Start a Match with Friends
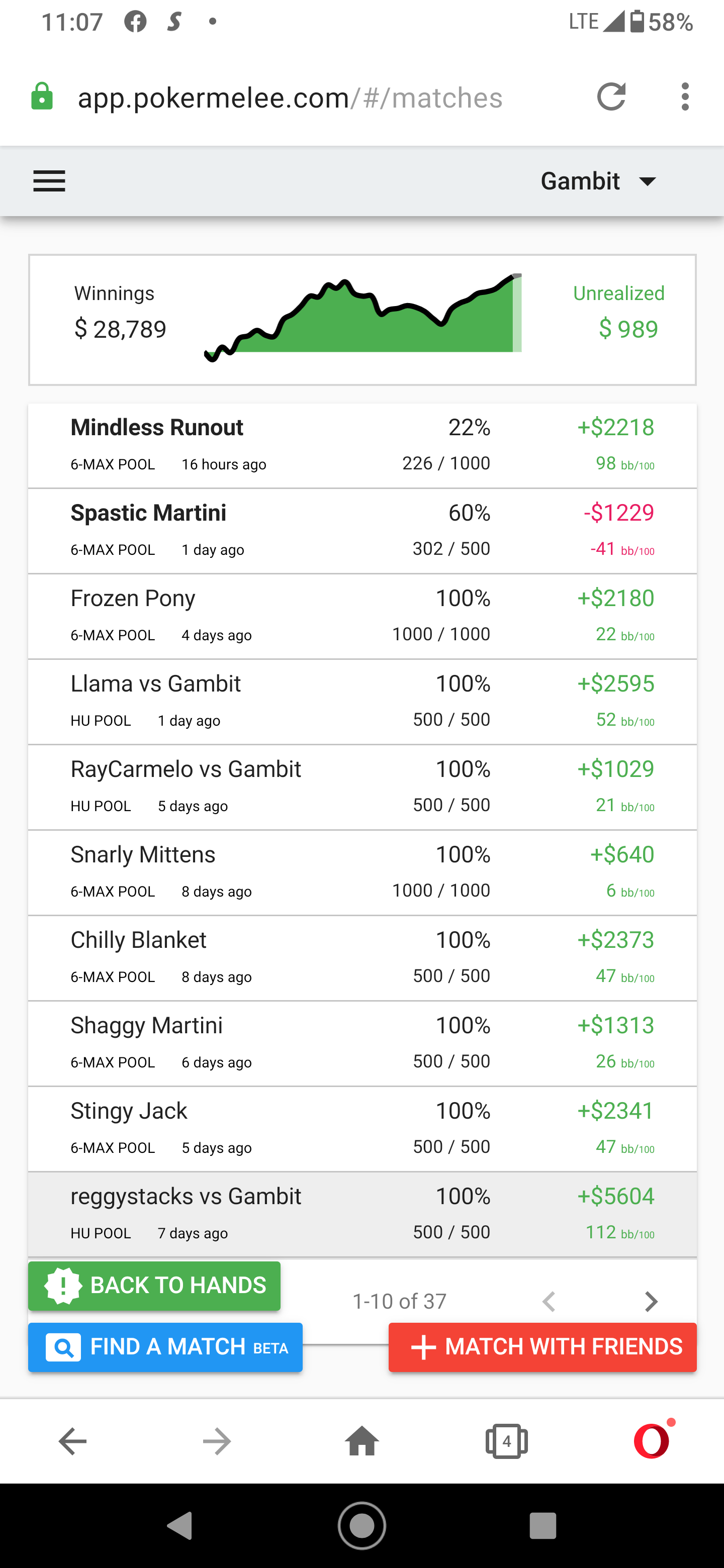The height and width of the screenshot is (1568, 724). click(542, 1347)
